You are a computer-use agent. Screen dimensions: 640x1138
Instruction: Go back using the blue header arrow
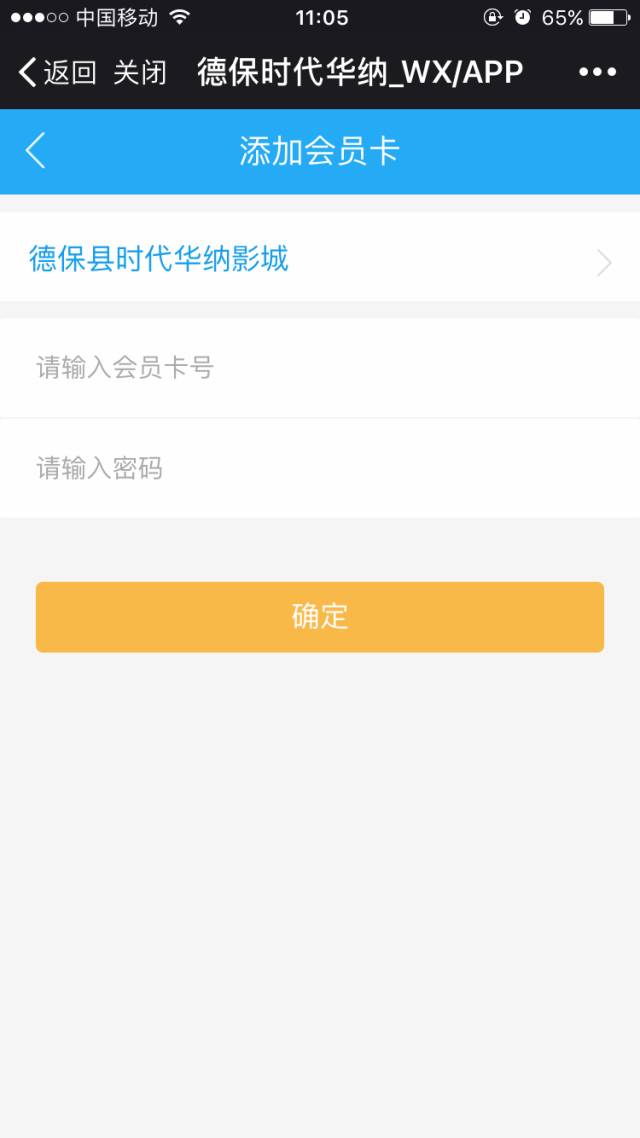tap(35, 151)
